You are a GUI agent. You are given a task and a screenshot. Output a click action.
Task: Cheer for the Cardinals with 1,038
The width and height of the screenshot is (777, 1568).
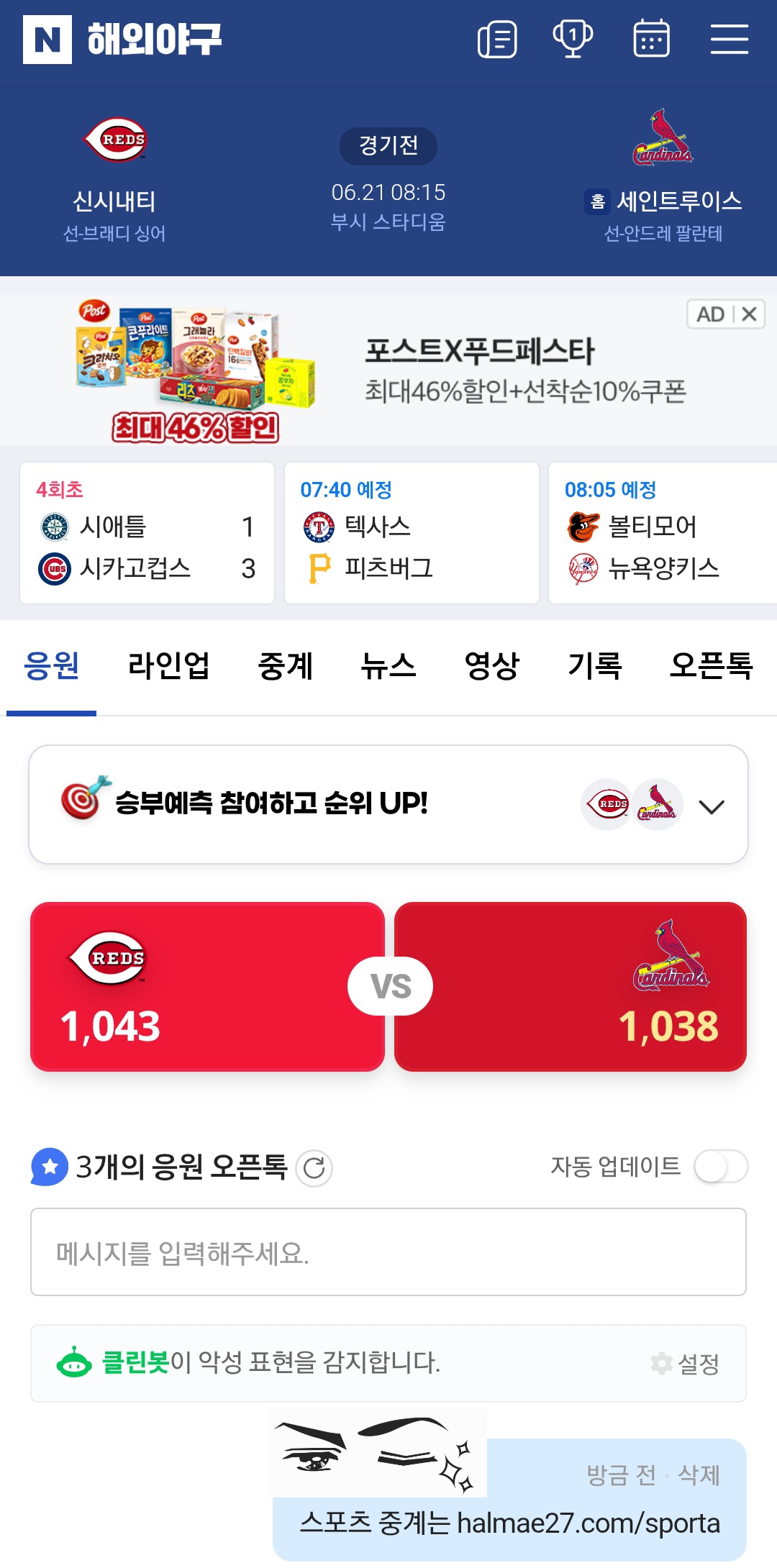tap(571, 986)
